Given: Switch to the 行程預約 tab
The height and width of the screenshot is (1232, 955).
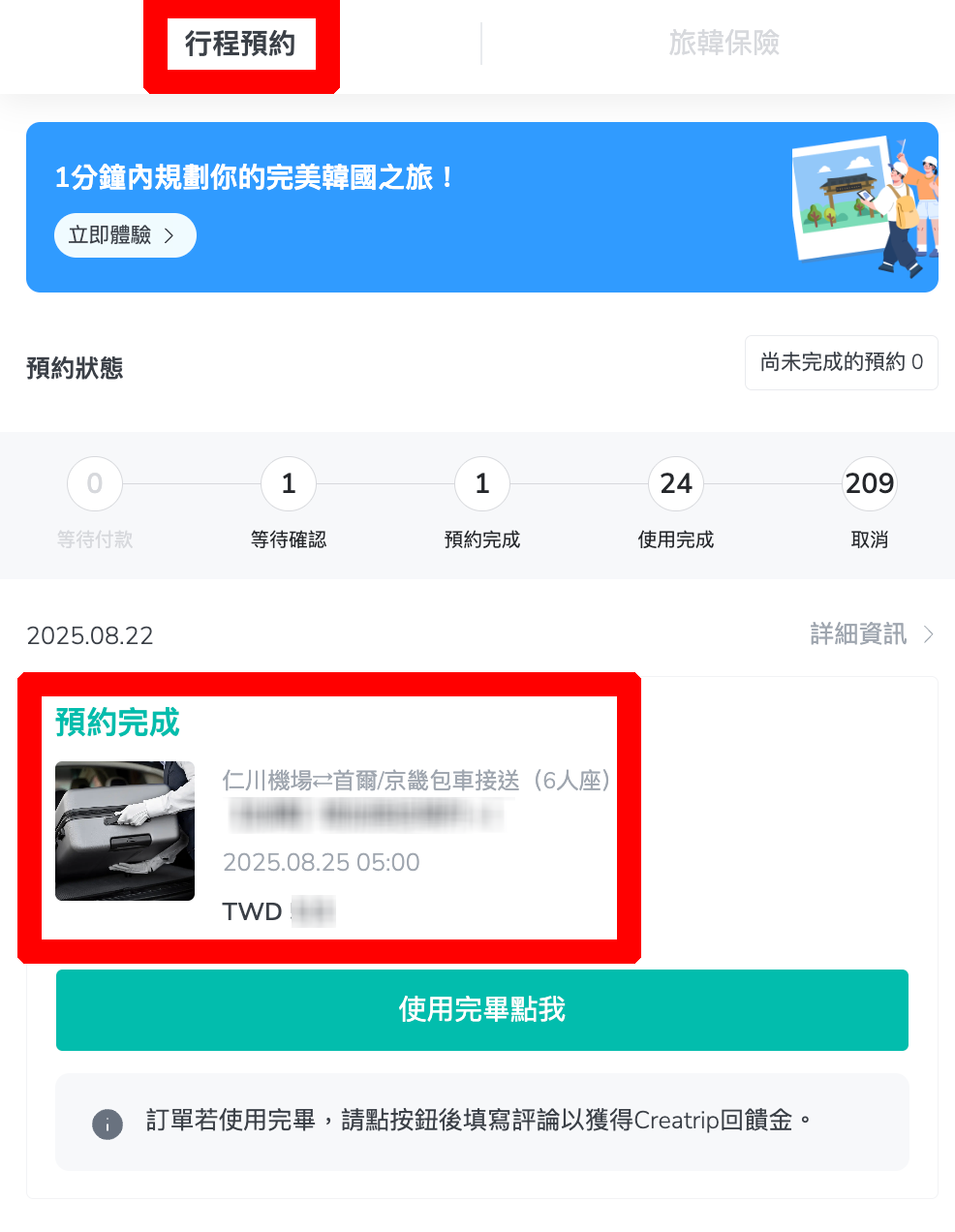Looking at the screenshot, I should [x=240, y=44].
